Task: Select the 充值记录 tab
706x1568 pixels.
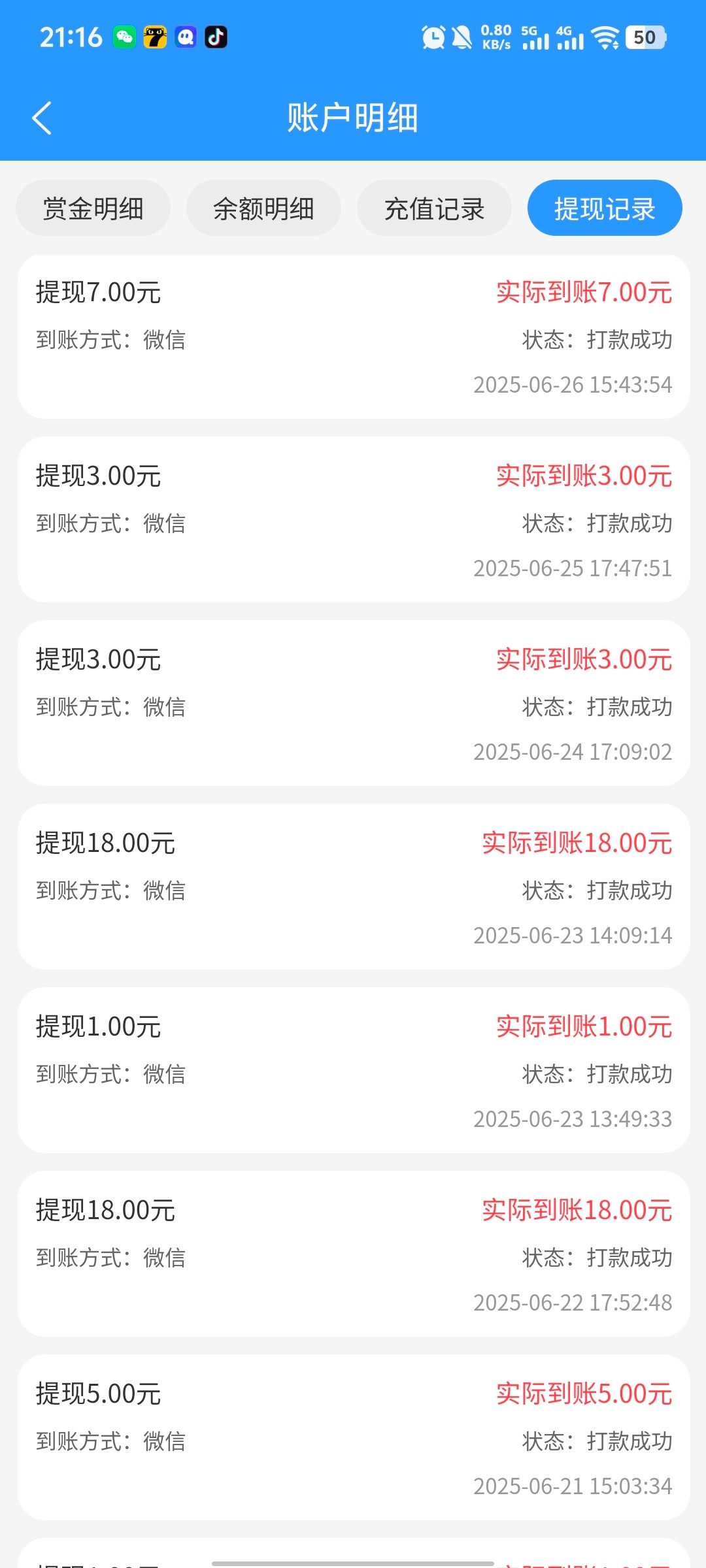Action: coord(433,208)
